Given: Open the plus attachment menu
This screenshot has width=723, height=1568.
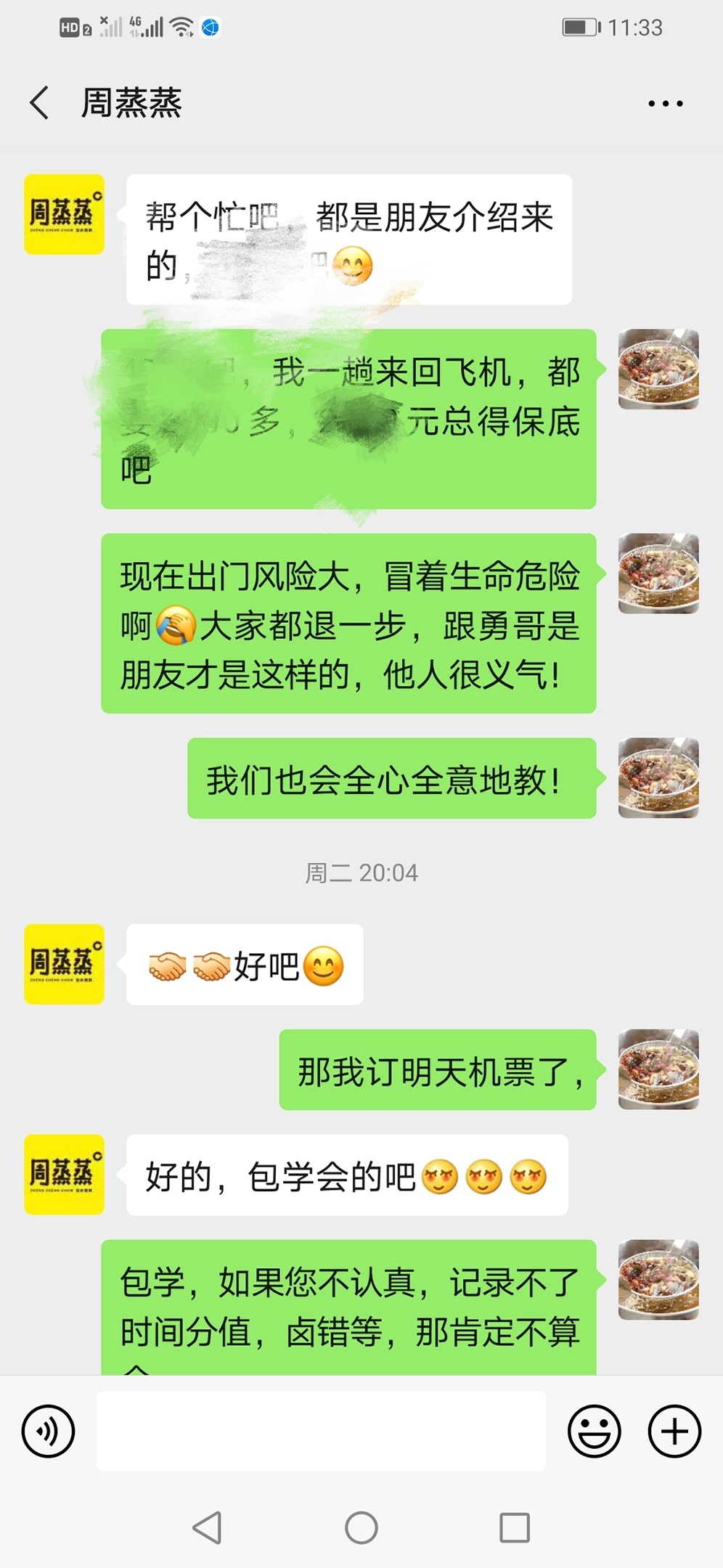Looking at the screenshot, I should (674, 1431).
